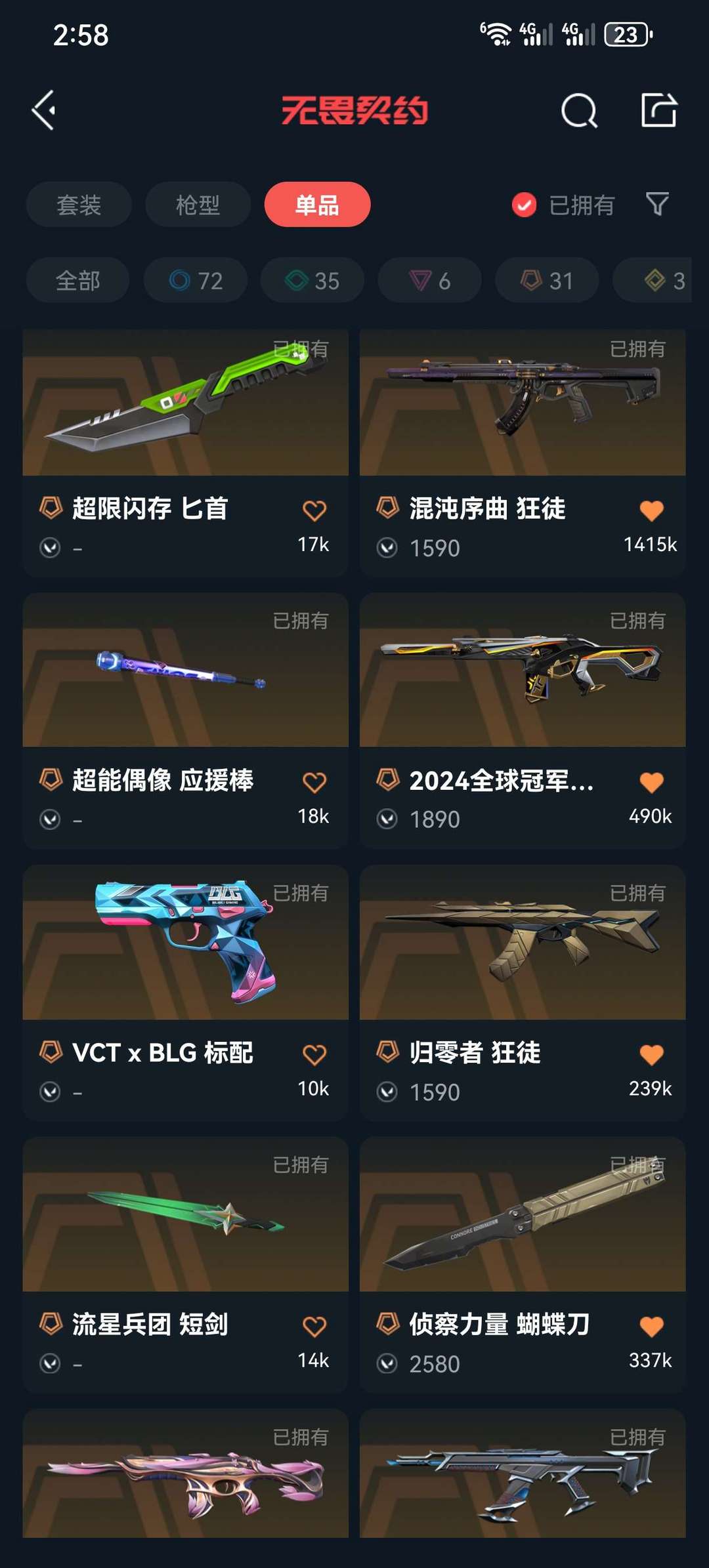Open the 超能偶像 应援棒 card

click(185, 721)
